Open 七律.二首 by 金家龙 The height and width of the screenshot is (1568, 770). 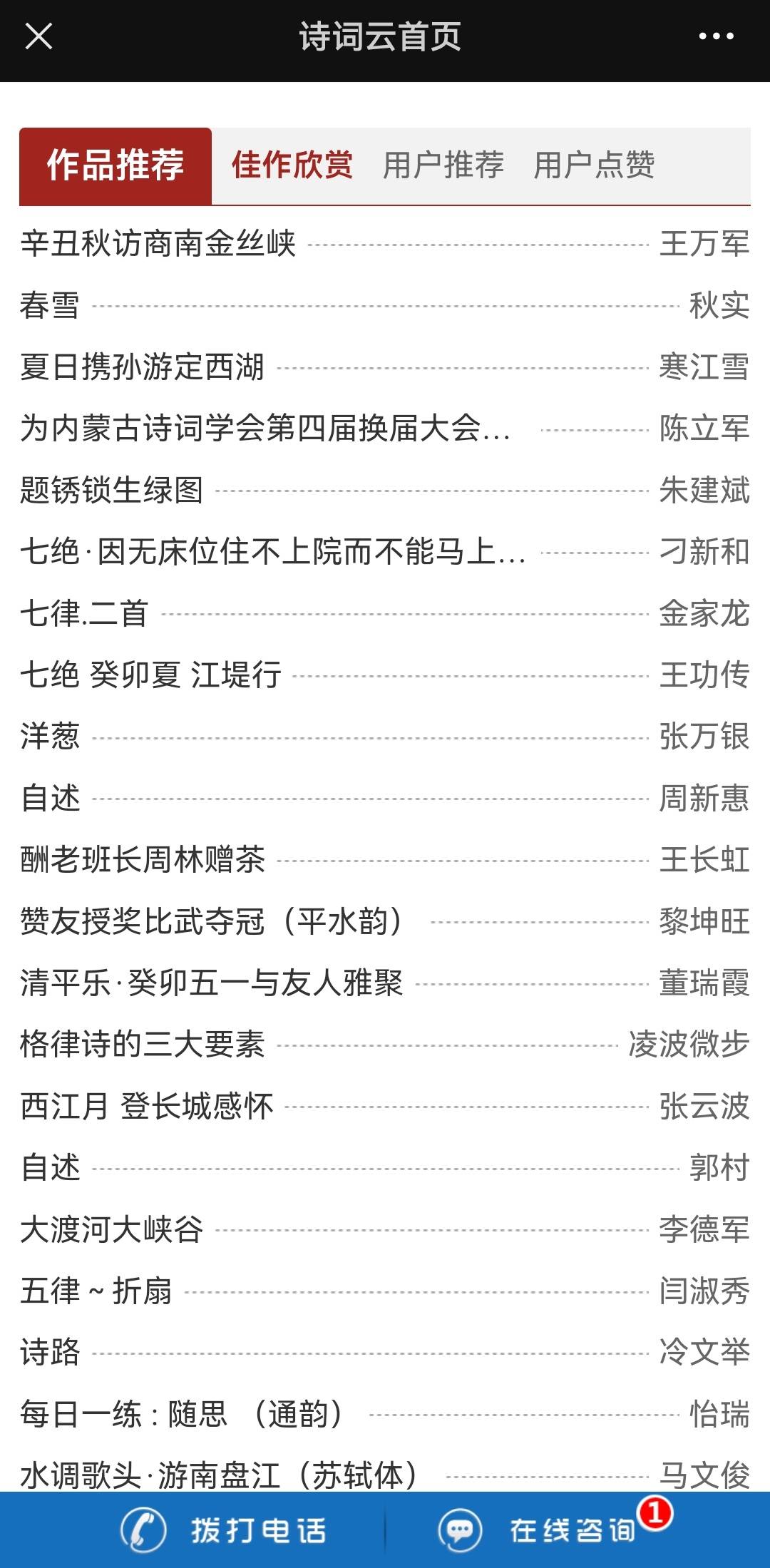pos(385,613)
